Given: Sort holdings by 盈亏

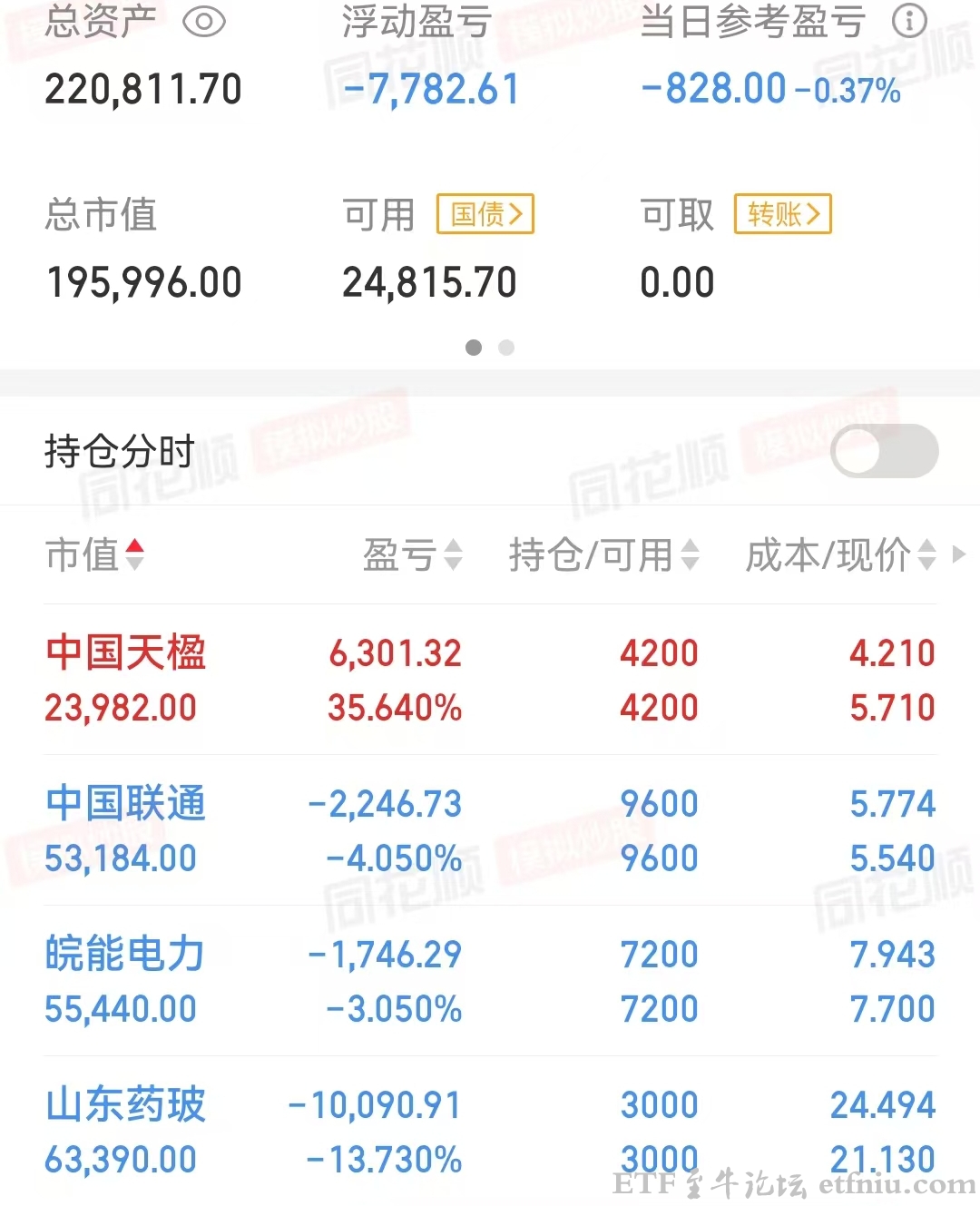Looking at the screenshot, I should [x=413, y=554].
